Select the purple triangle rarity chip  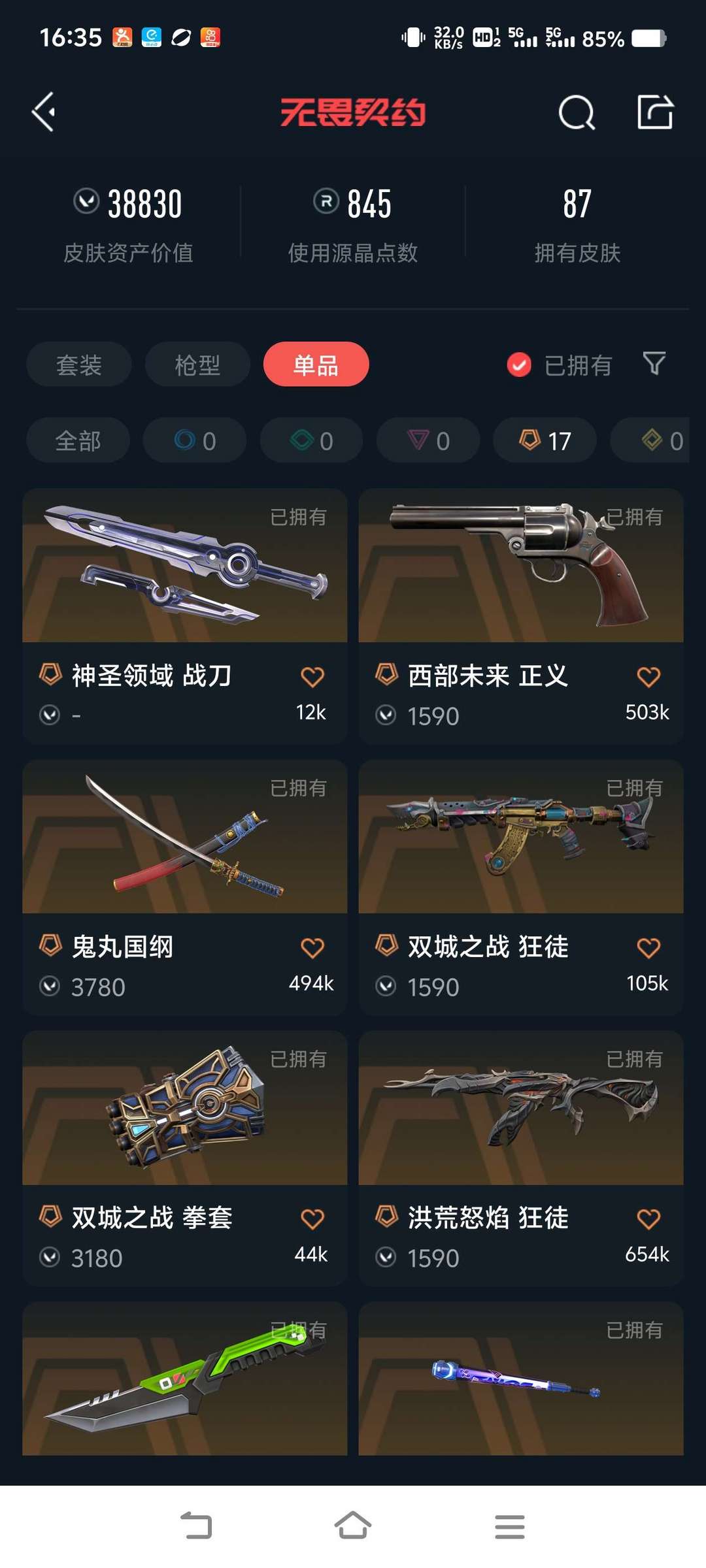[428, 440]
